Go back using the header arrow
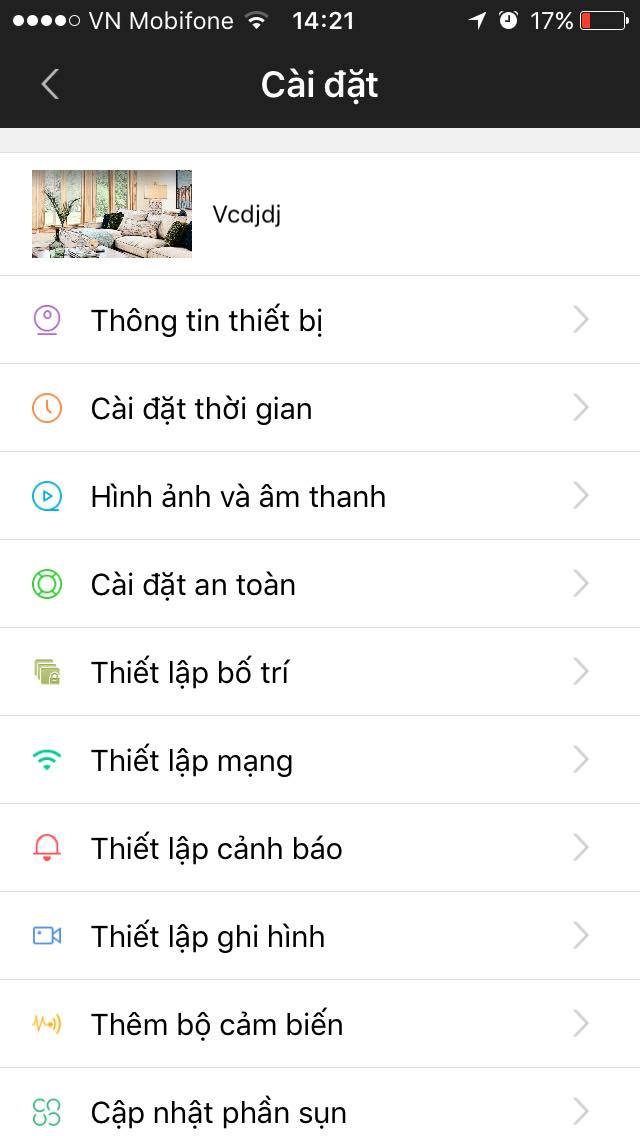Image resolution: width=640 pixels, height=1136 pixels. (49, 85)
